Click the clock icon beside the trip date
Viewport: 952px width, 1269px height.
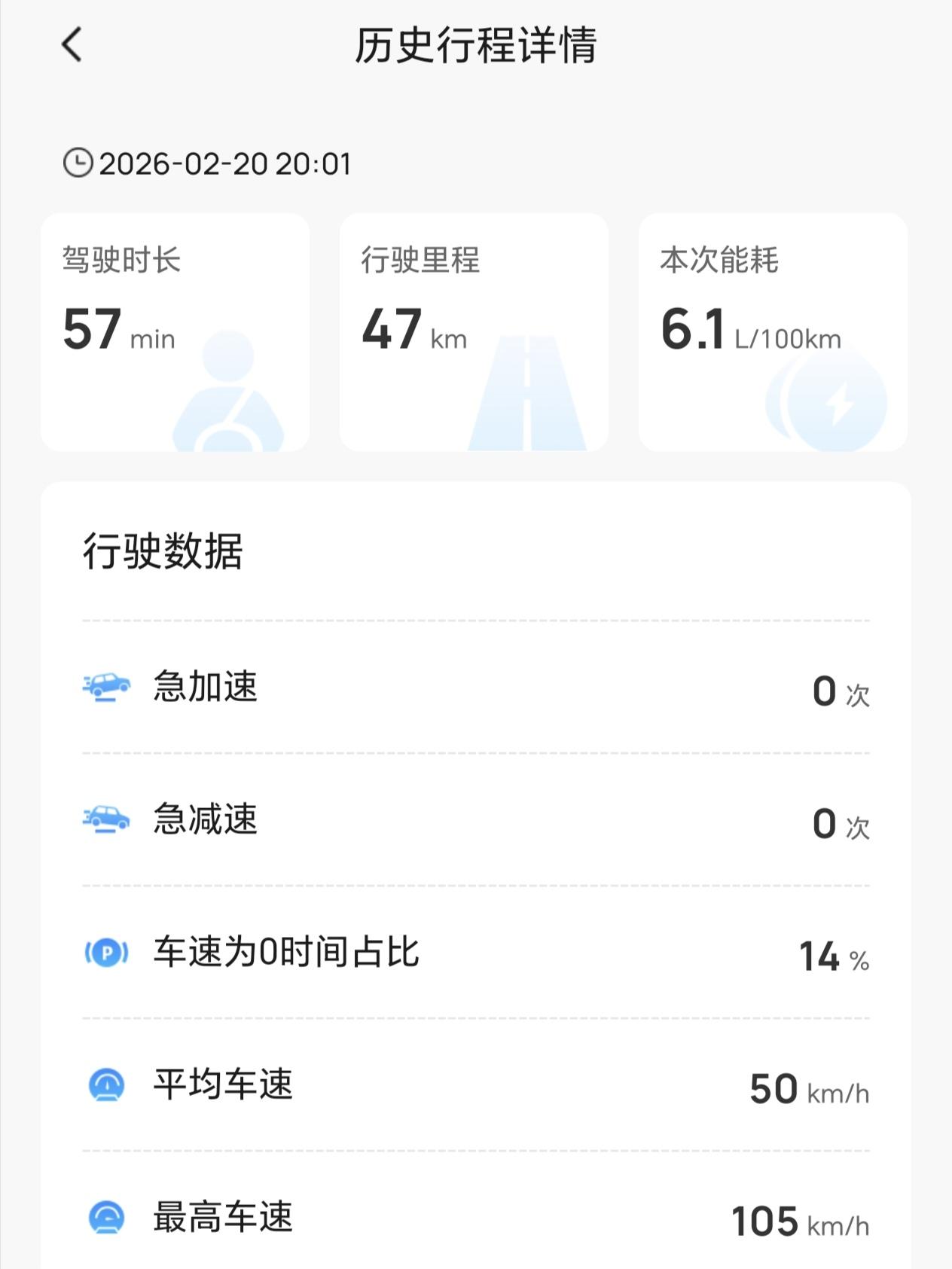78,160
